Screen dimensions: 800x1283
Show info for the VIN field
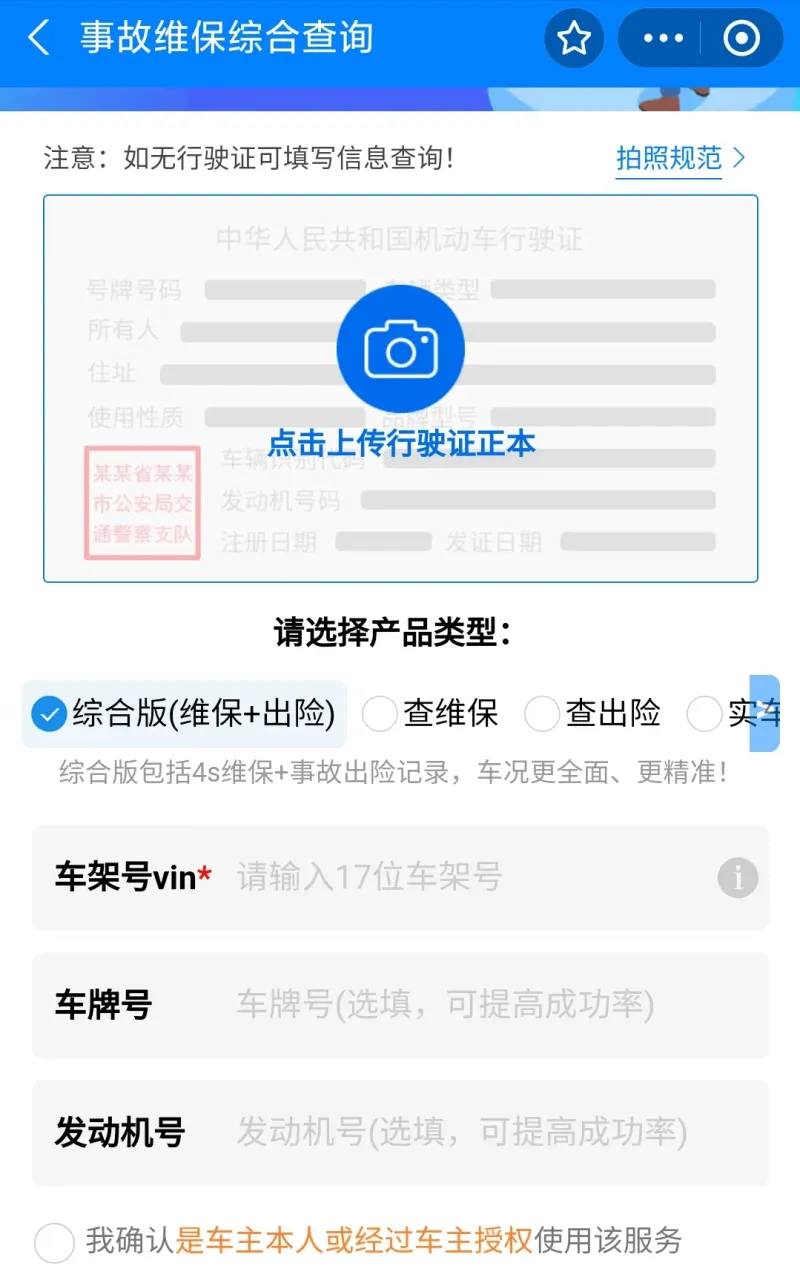(x=738, y=878)
